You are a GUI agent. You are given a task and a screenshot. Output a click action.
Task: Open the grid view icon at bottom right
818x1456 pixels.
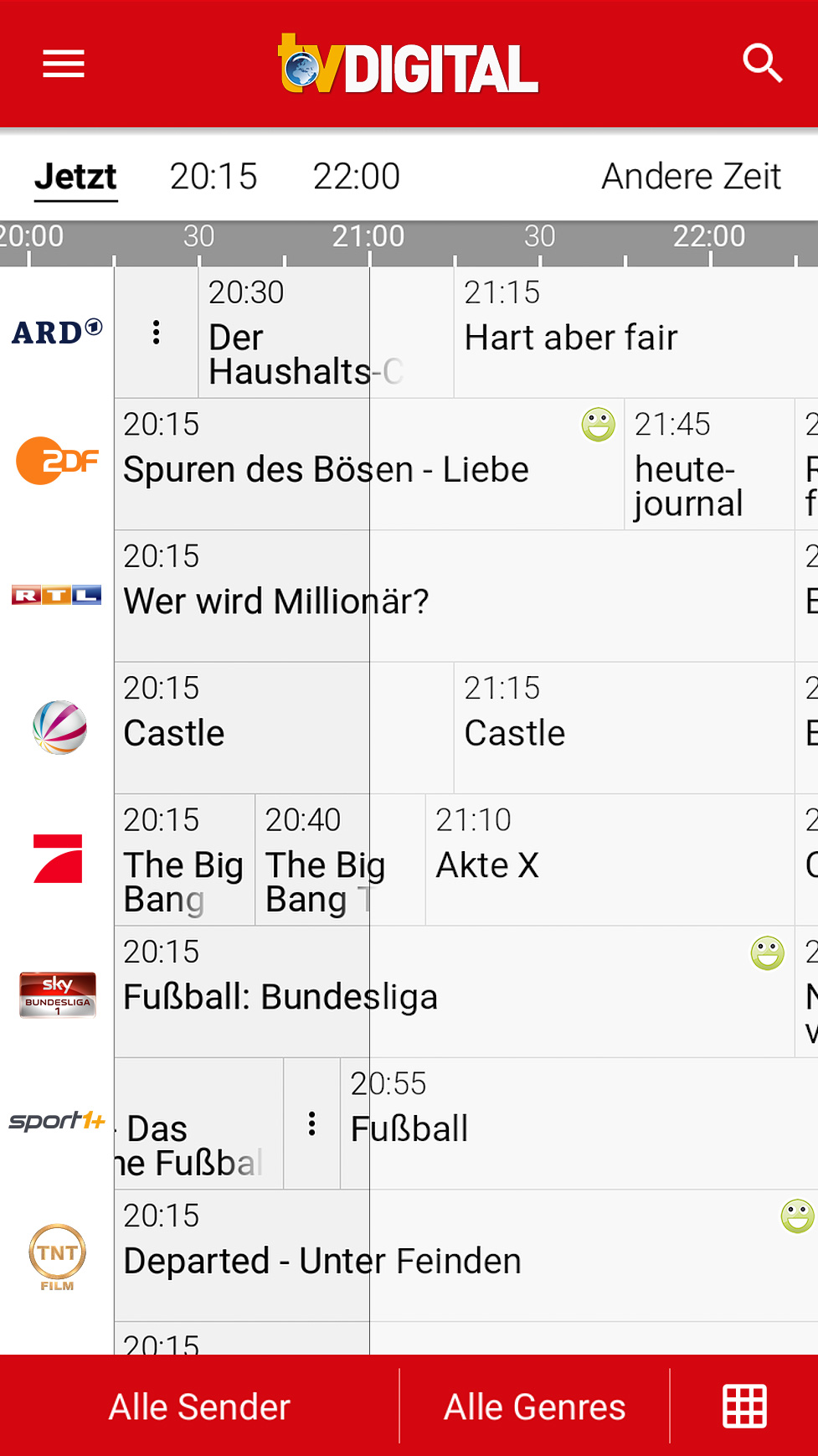coord(743,1406)
